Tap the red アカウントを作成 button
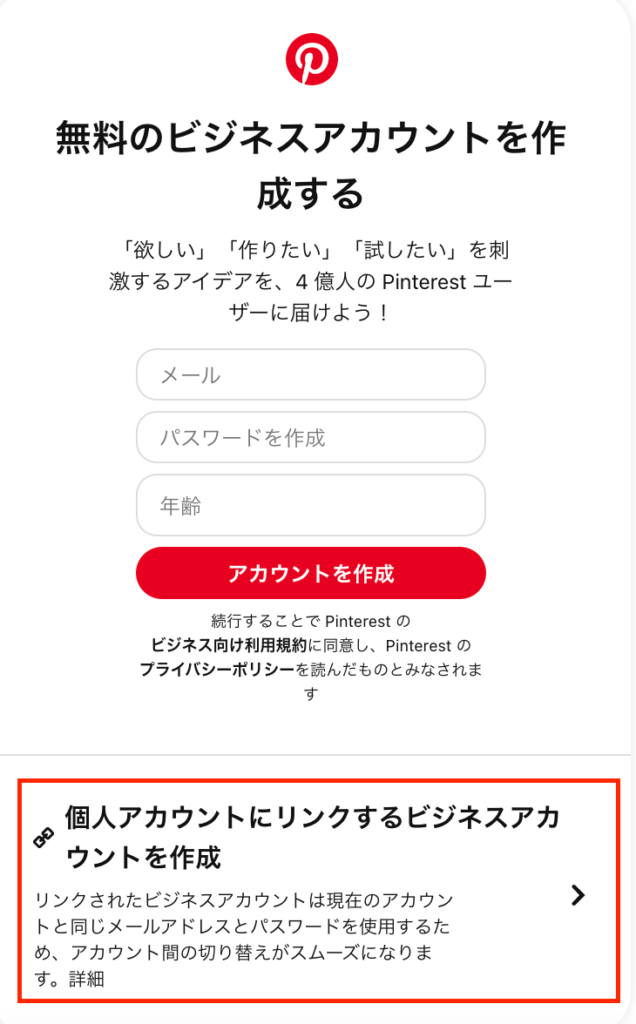 [311, 573]
